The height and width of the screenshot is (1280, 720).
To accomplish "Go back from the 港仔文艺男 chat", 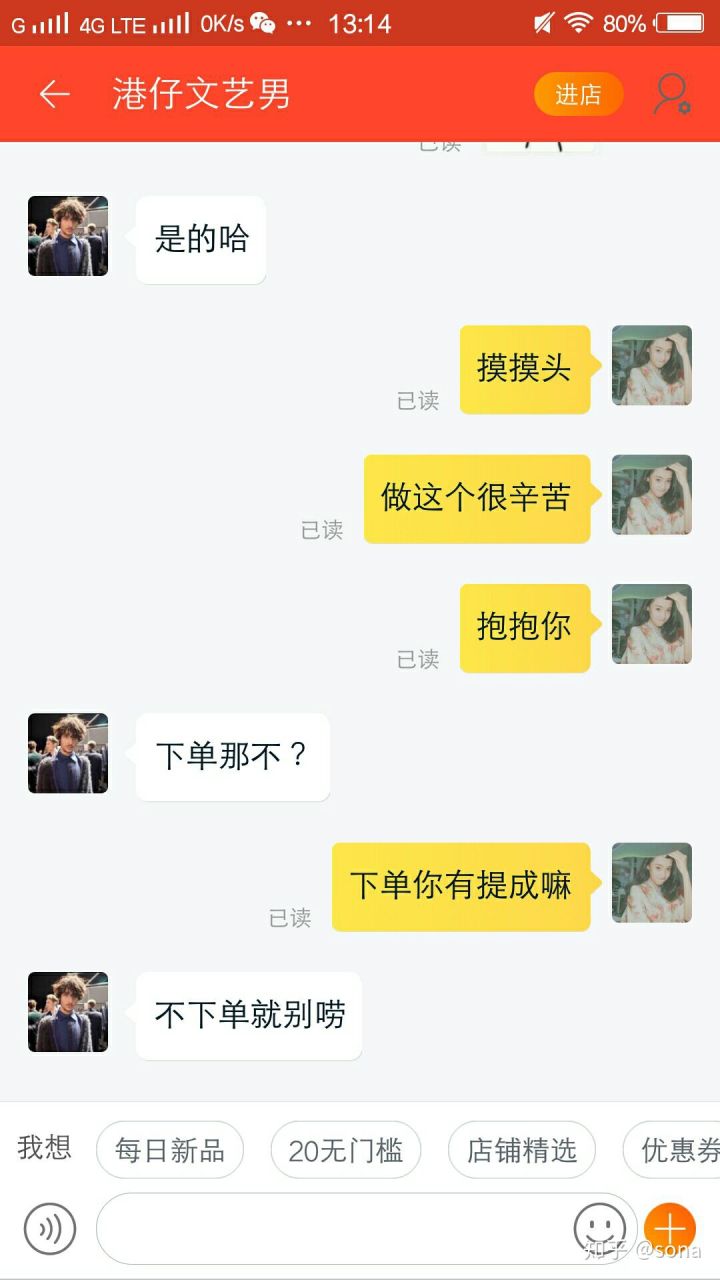I will (x=54, y=94).
